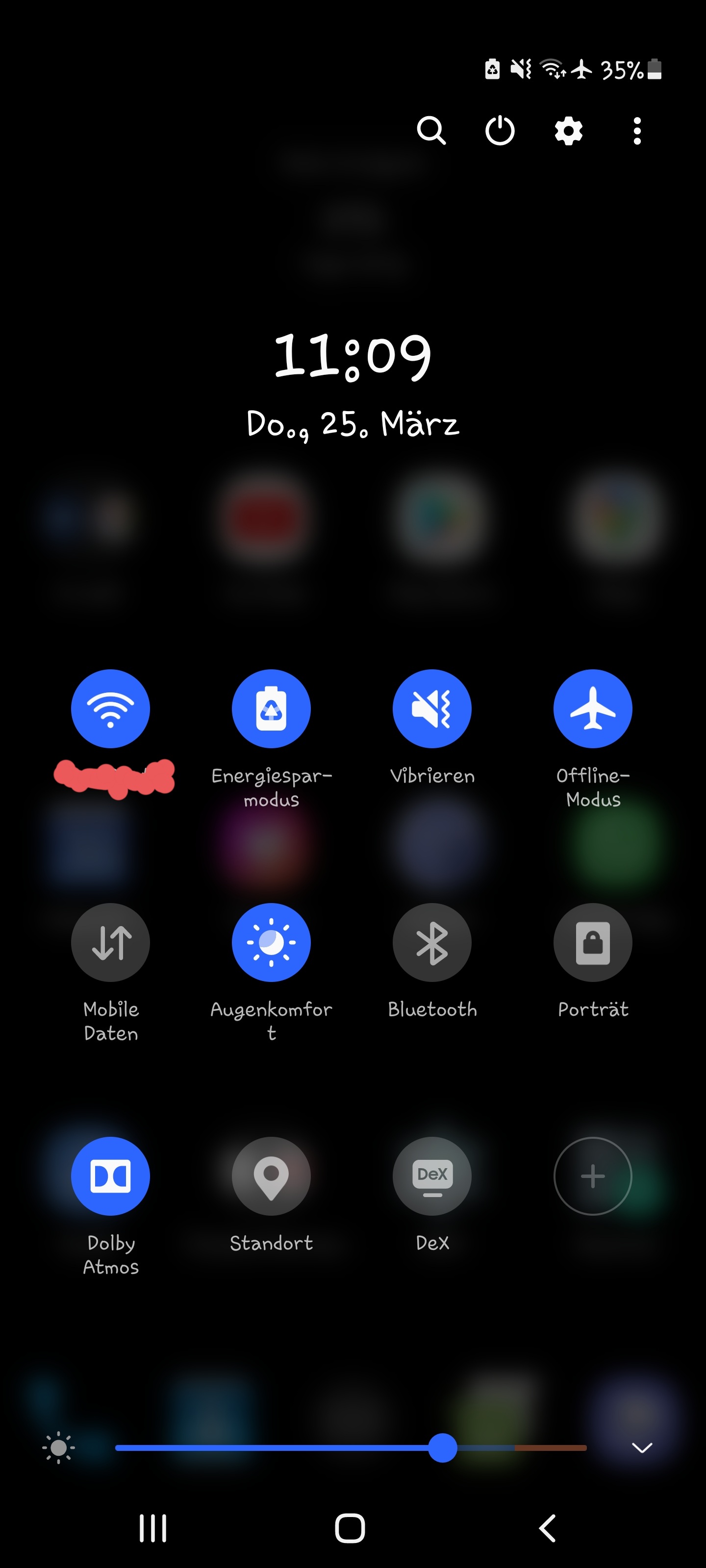
Task: Turn off Dolby Atmos
Action: [x=110, y=1176]
